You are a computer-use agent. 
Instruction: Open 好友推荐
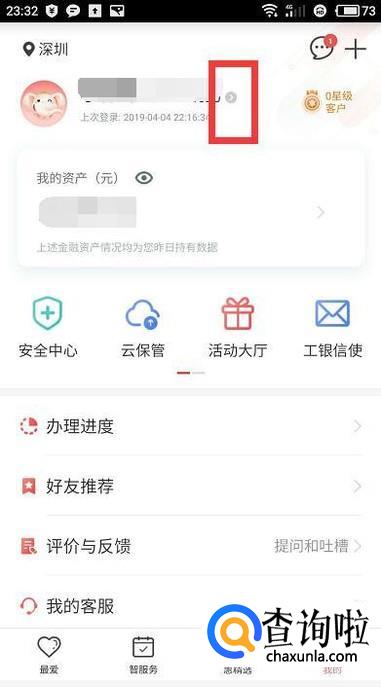(x=190, y=486)
